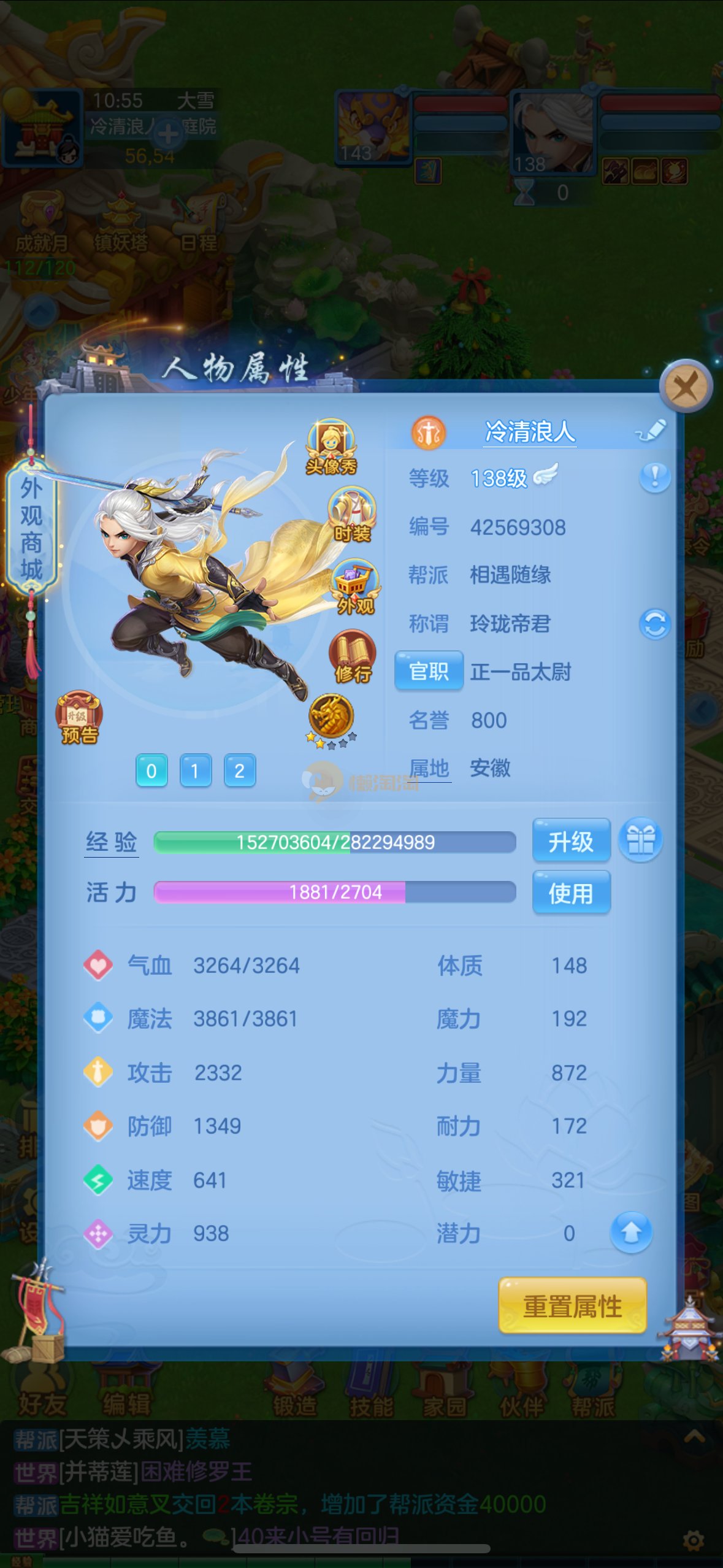The height and width of the screenshot is (1568, 723).
Task: Select attribute preset 2
Action: point(239,771)
